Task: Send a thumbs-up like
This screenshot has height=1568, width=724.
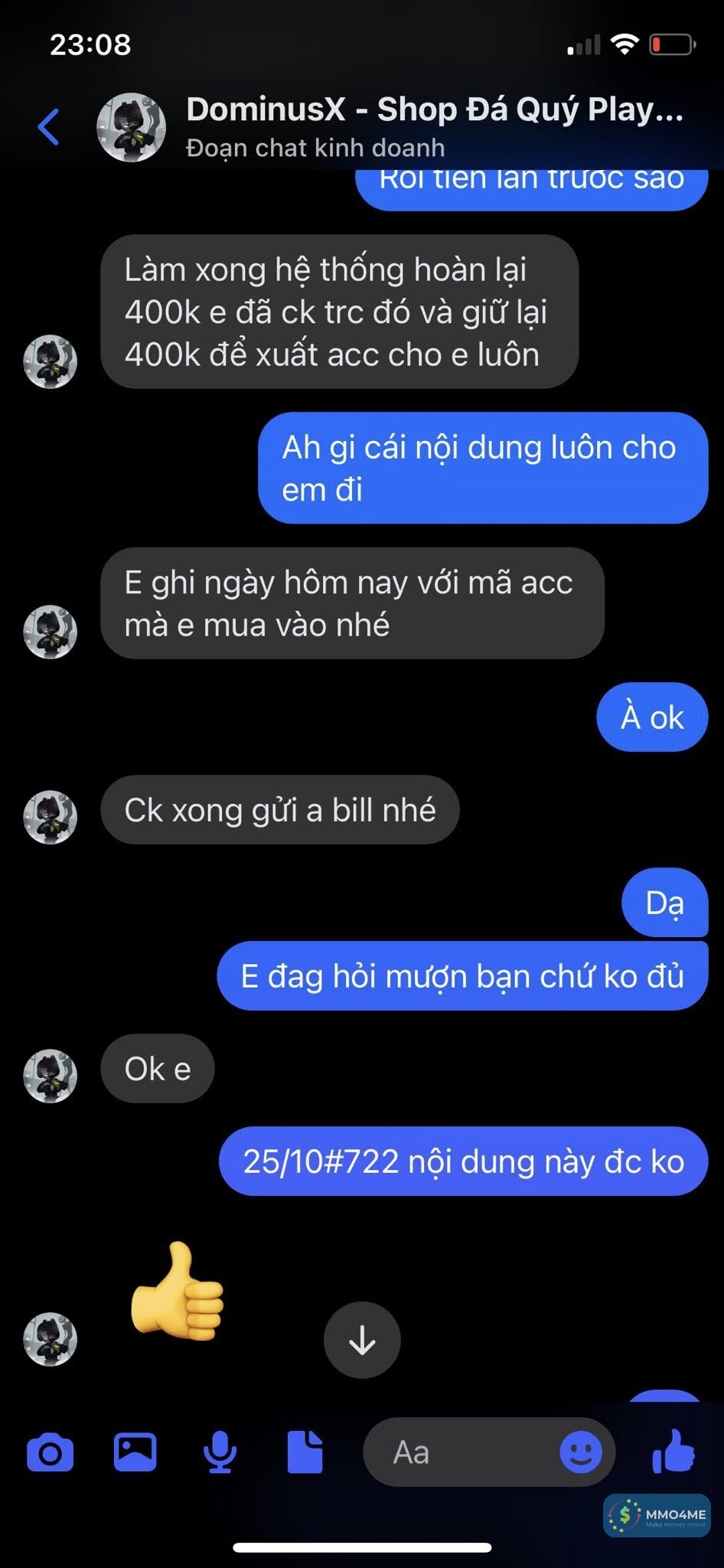Action: pos(673,1451)
